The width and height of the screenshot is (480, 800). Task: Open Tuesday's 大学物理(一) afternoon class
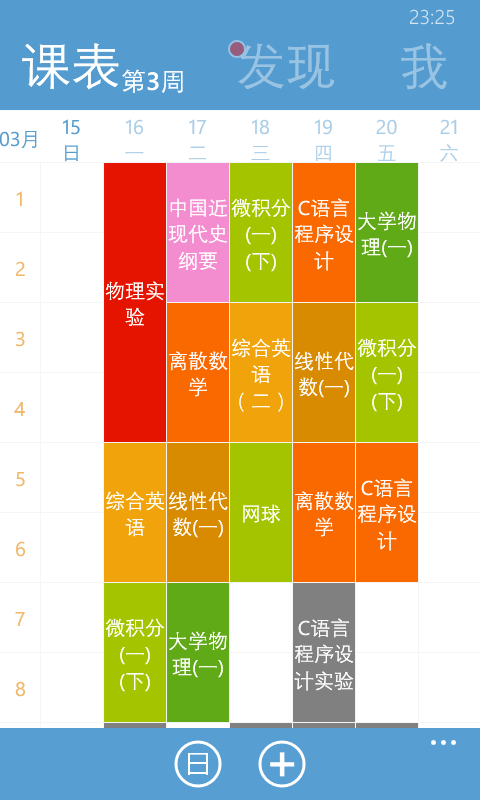[x=198, y=652]
